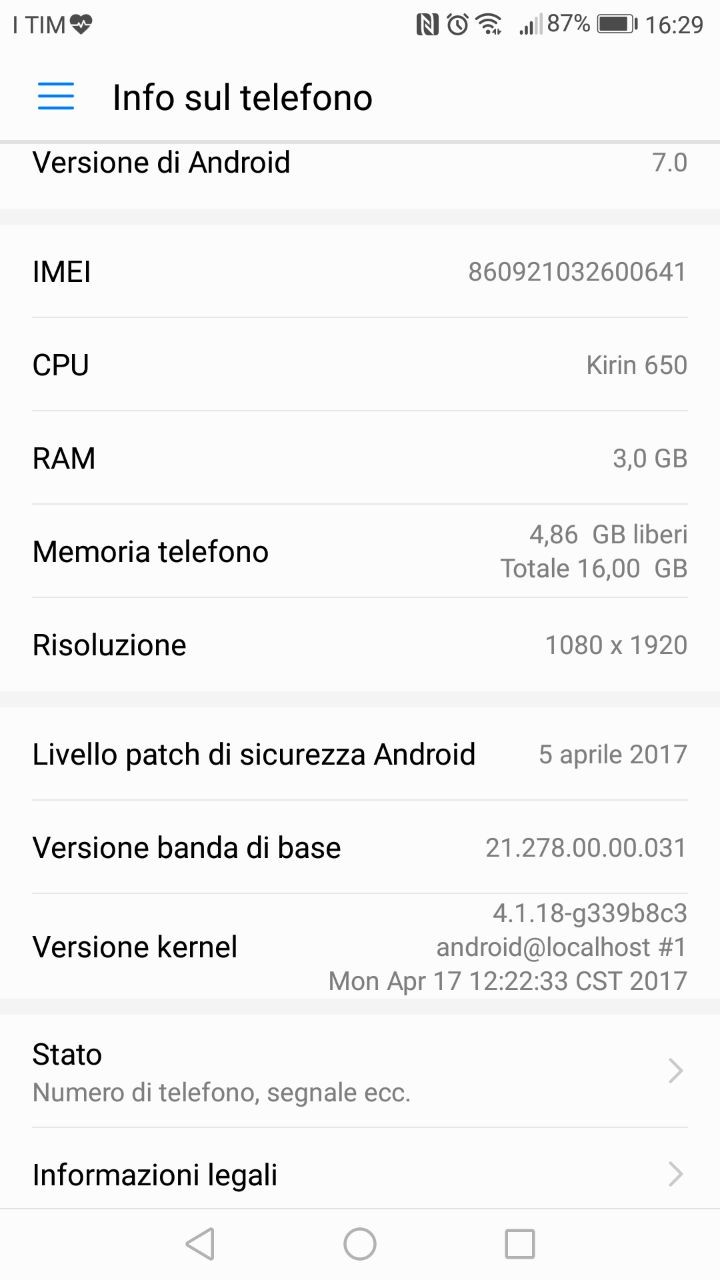The height and width of the screenshot is (1280, 720).
Task: Go back with the navigation bar arrow
Action: (200, 1244)
